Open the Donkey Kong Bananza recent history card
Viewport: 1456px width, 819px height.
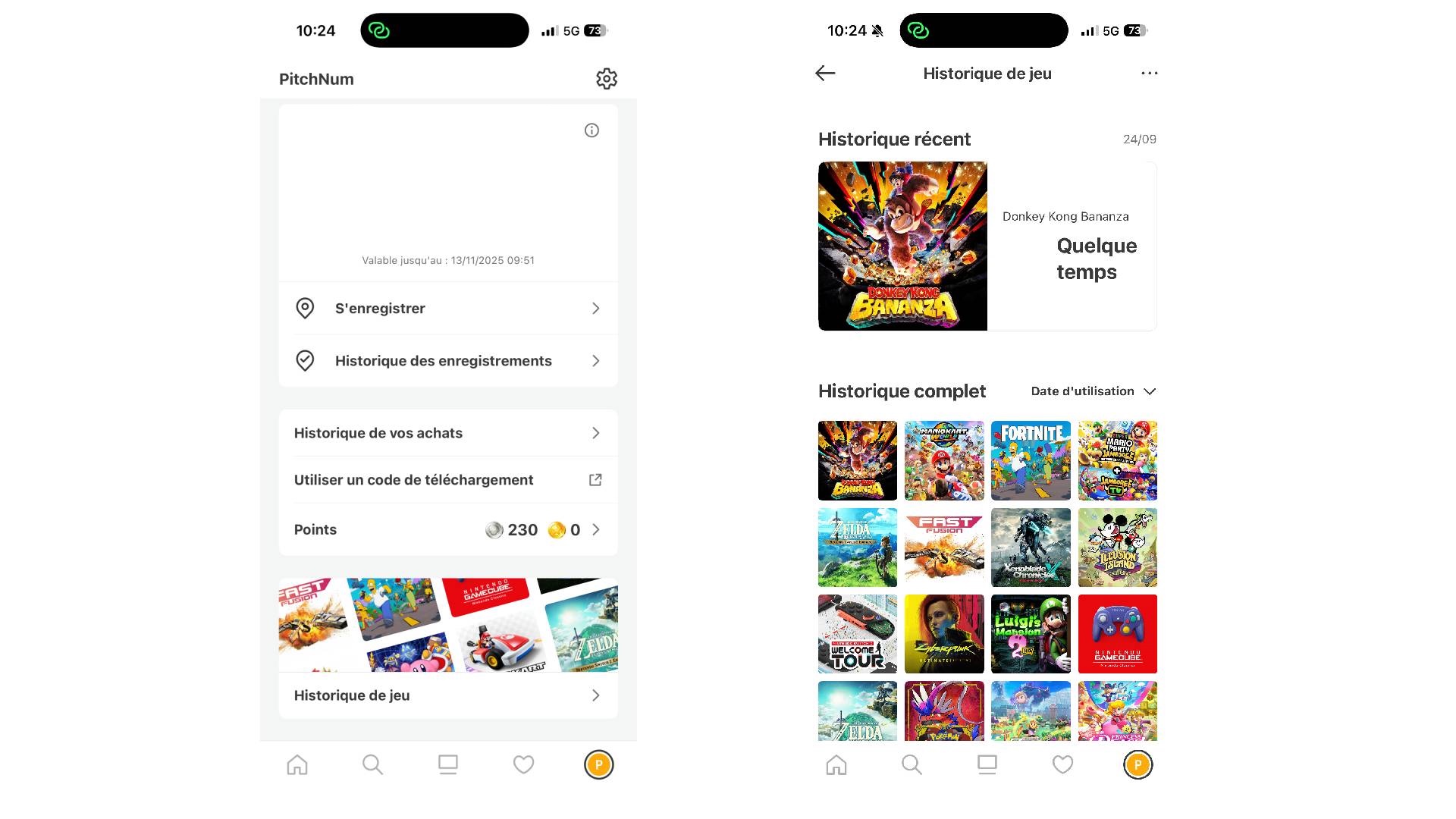(x=987, y=246)
